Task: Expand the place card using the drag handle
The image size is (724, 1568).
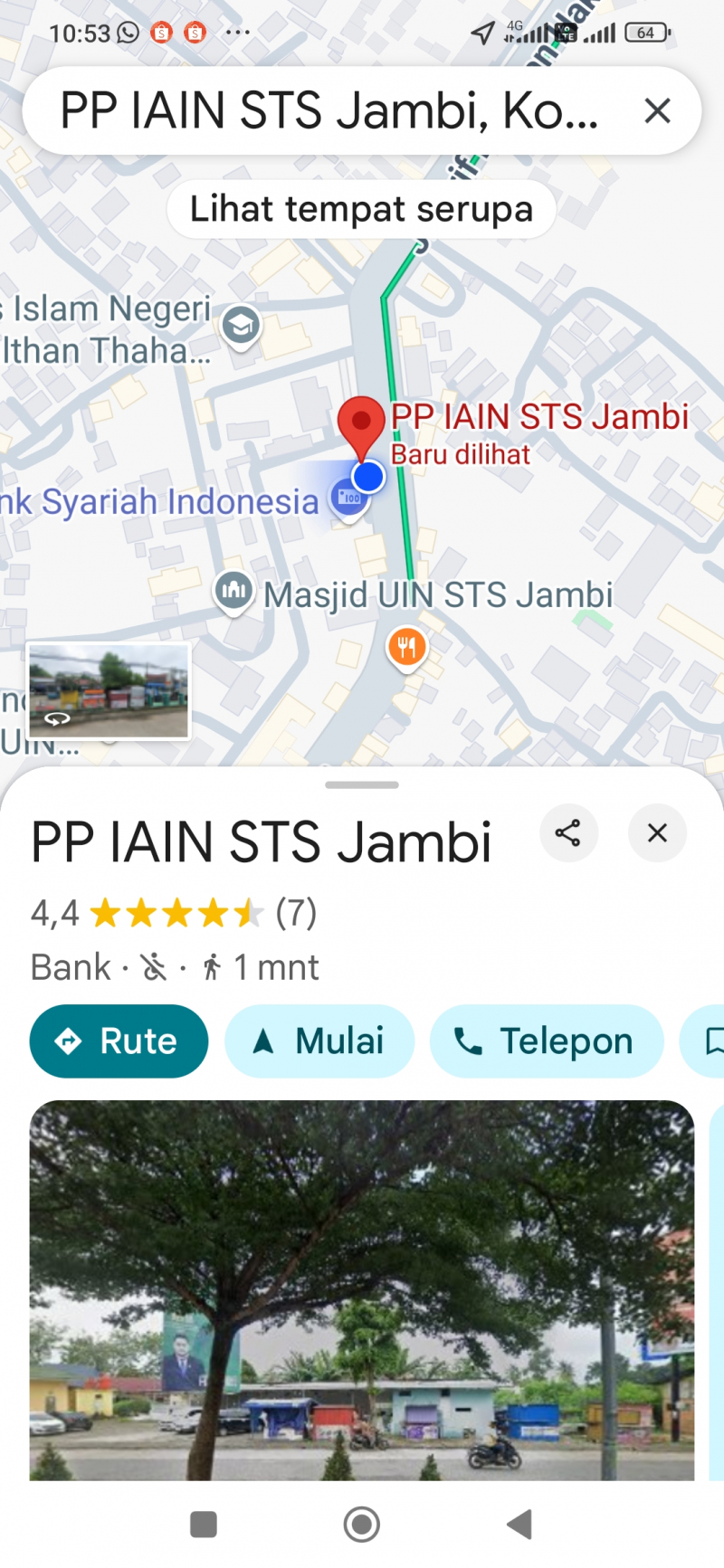Action: click(362, 784)
